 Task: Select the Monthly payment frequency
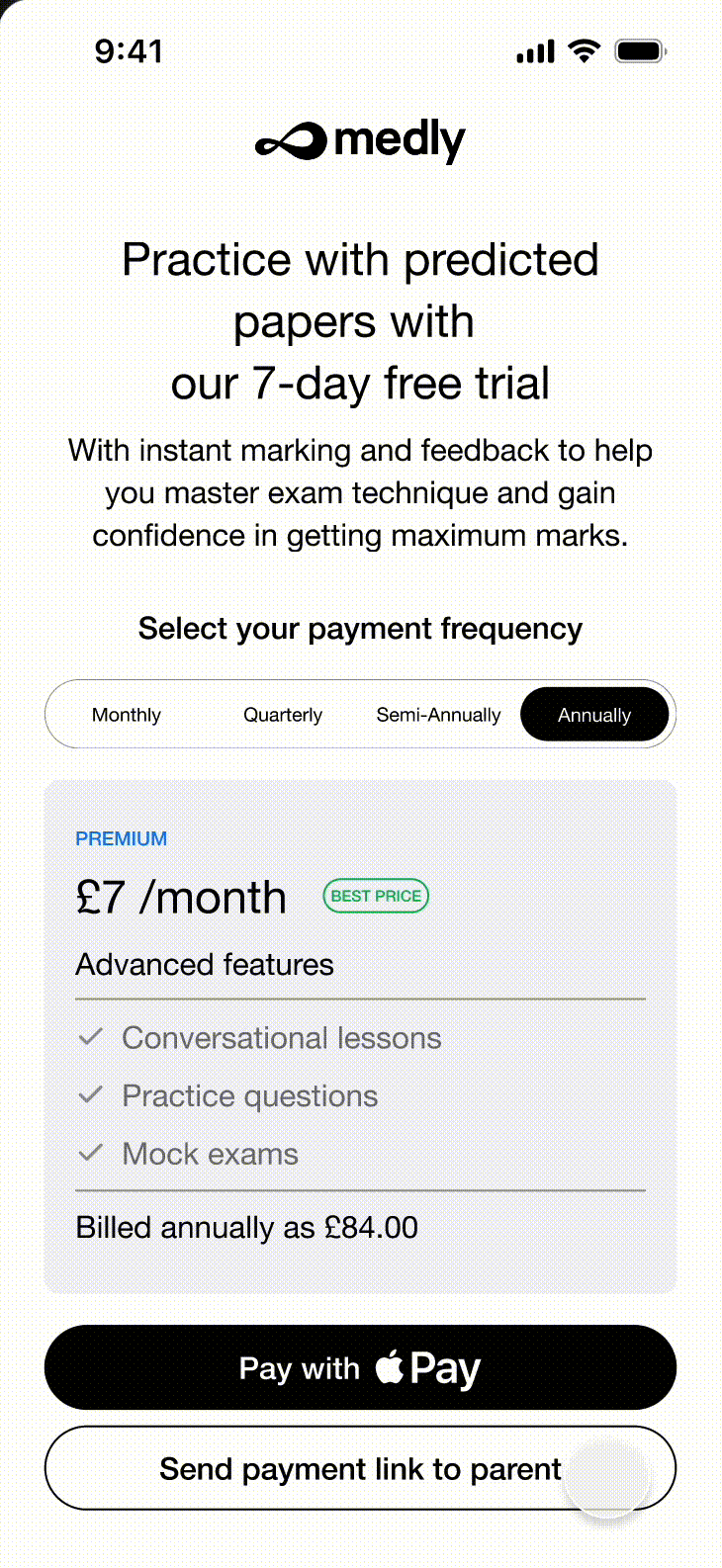pos(127,715)
